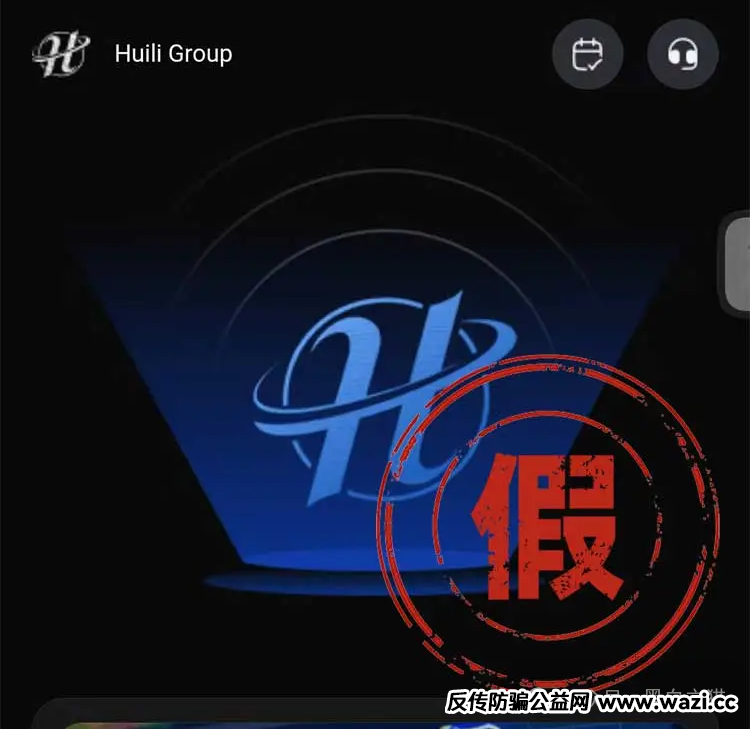Image resolution: width=750 pixels, height=729 pixels.
Task: Open the daily check-in calendar icon
Action: tap(587, 54)
